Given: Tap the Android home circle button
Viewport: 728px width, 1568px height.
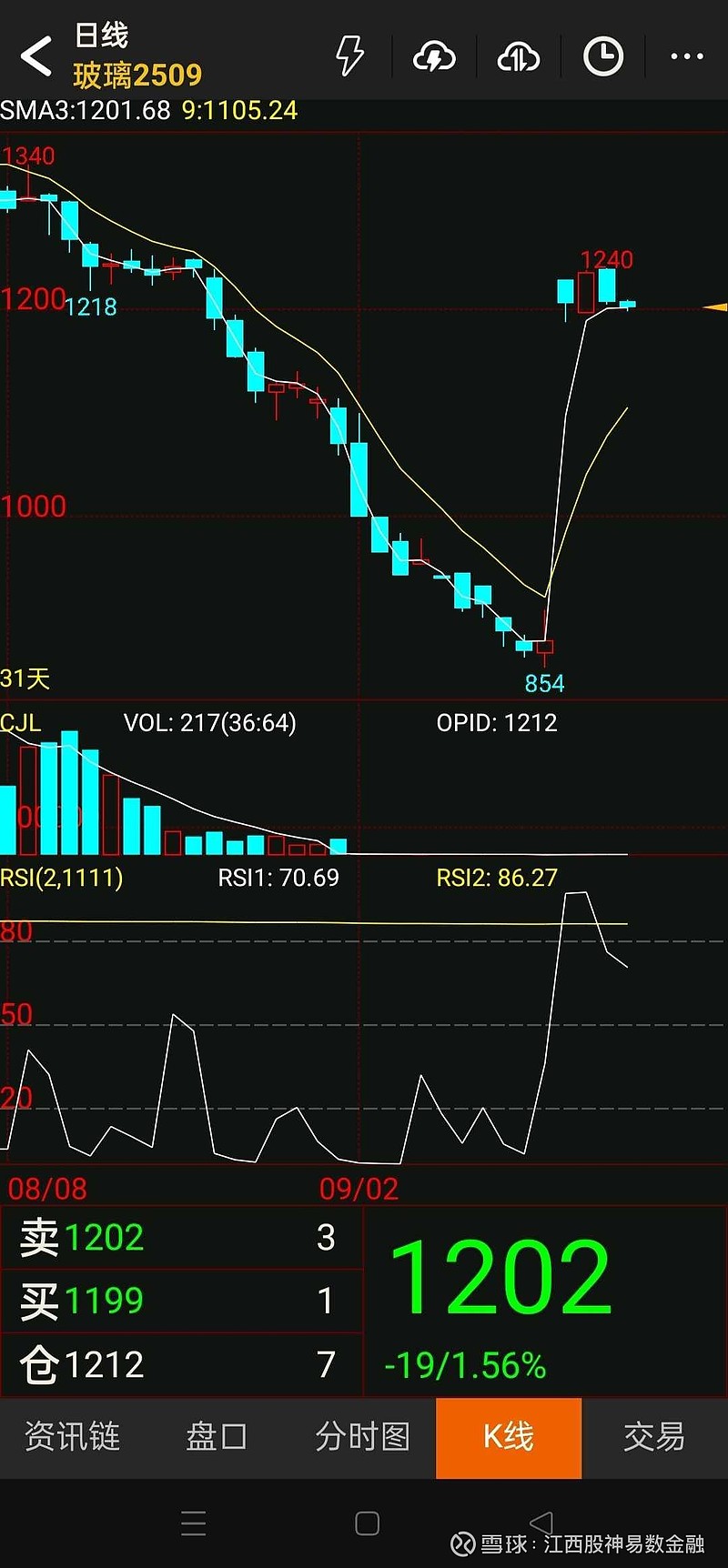Looking at the screenshot, I should 364,1524.
